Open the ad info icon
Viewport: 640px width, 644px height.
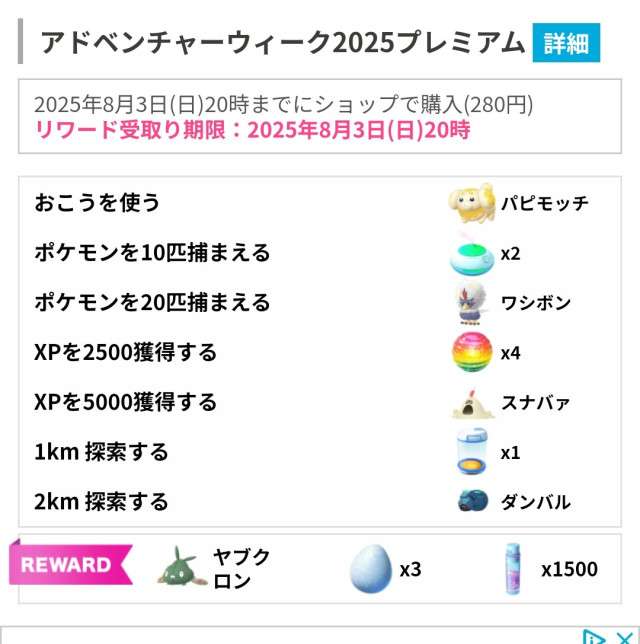point(594,637)
